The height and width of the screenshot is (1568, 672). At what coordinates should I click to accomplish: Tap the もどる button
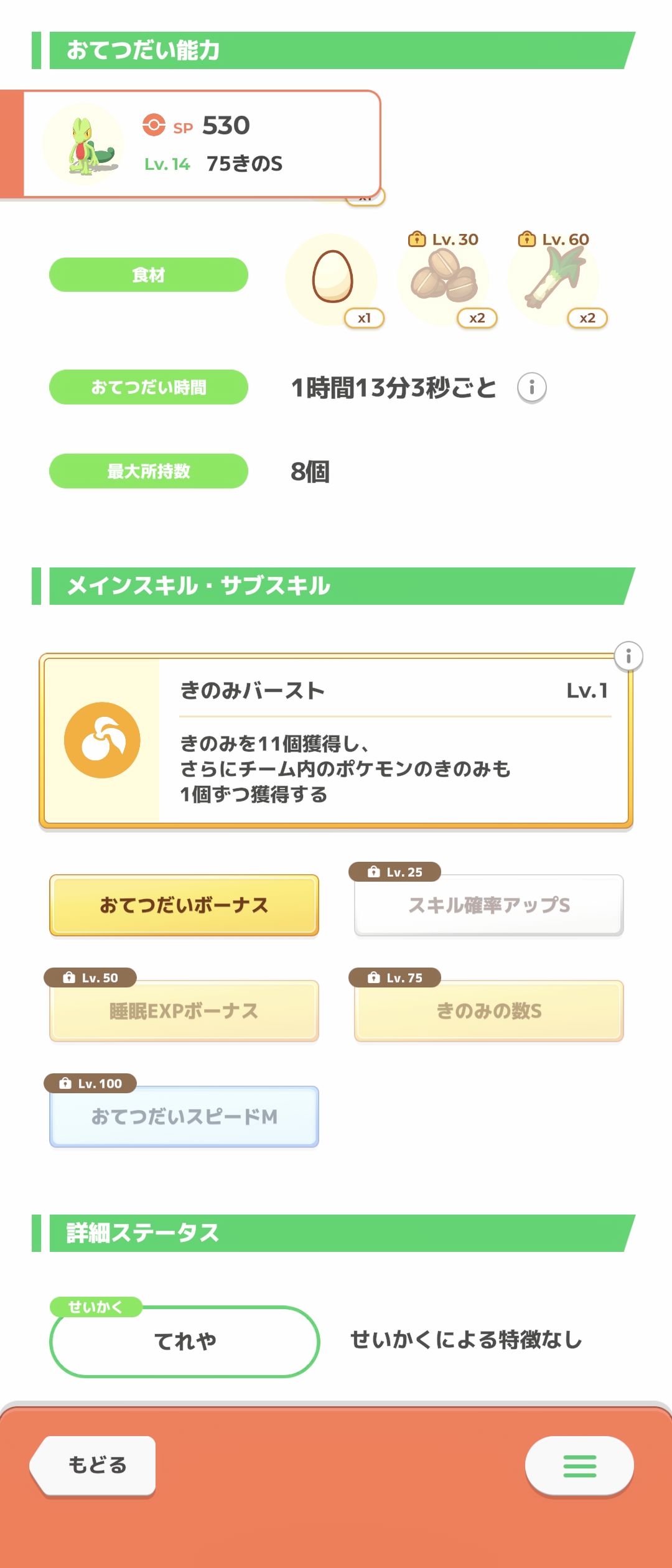[x=92, y=1465]
